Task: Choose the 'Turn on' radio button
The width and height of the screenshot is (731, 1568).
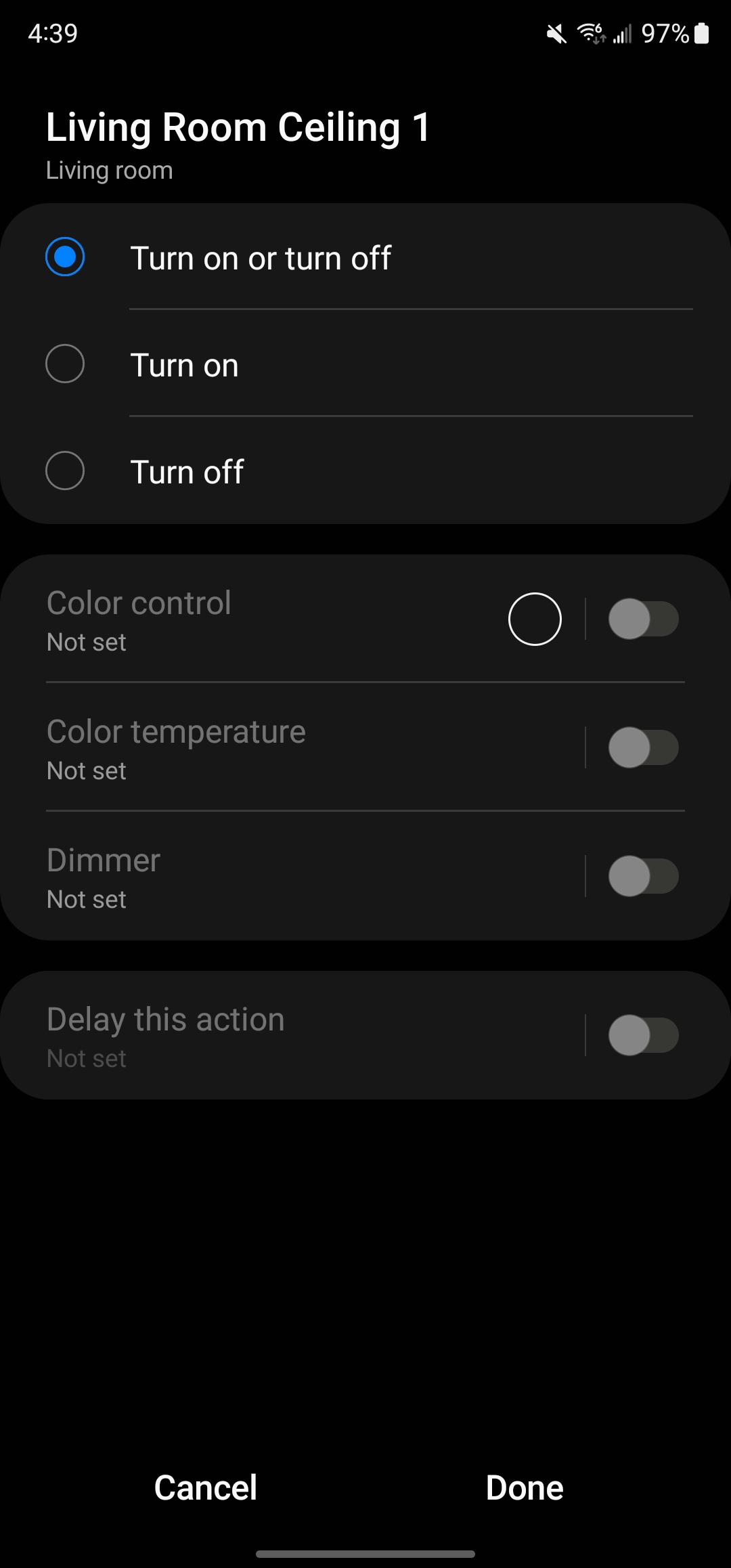Action: [x=65, y=364]
